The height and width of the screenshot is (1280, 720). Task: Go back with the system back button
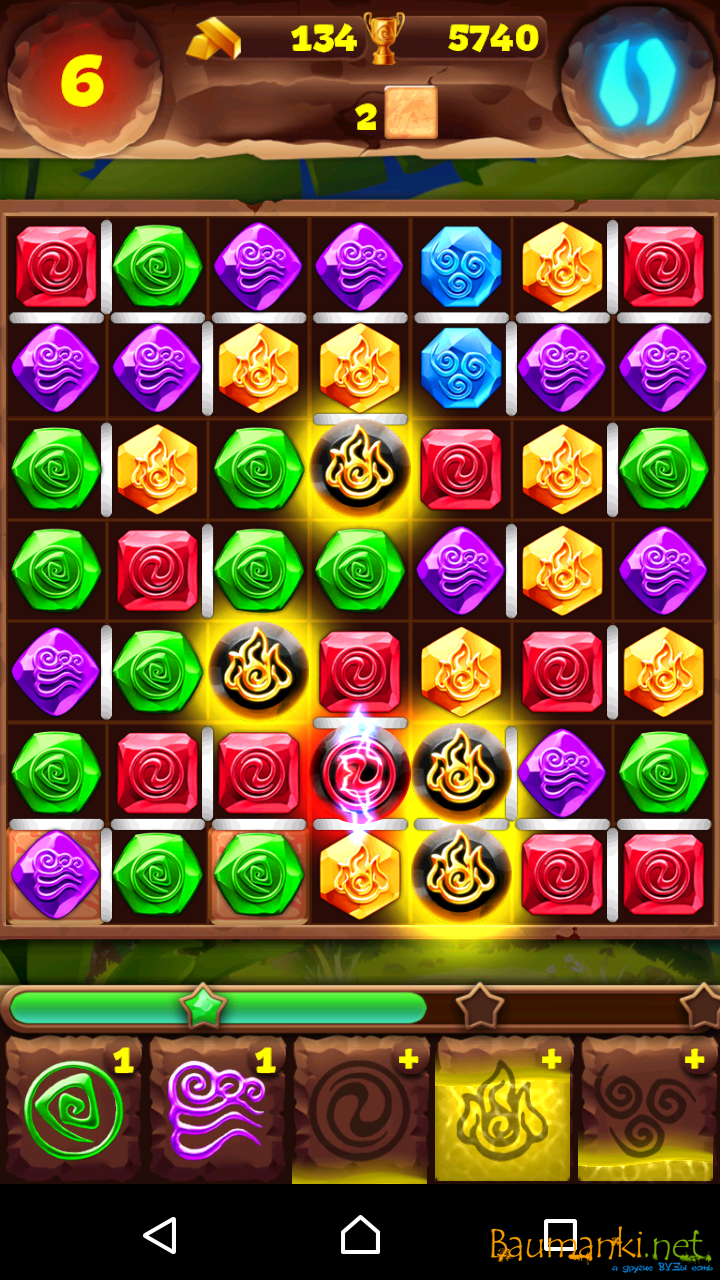pyautogui.click(x=160, y=1235)
